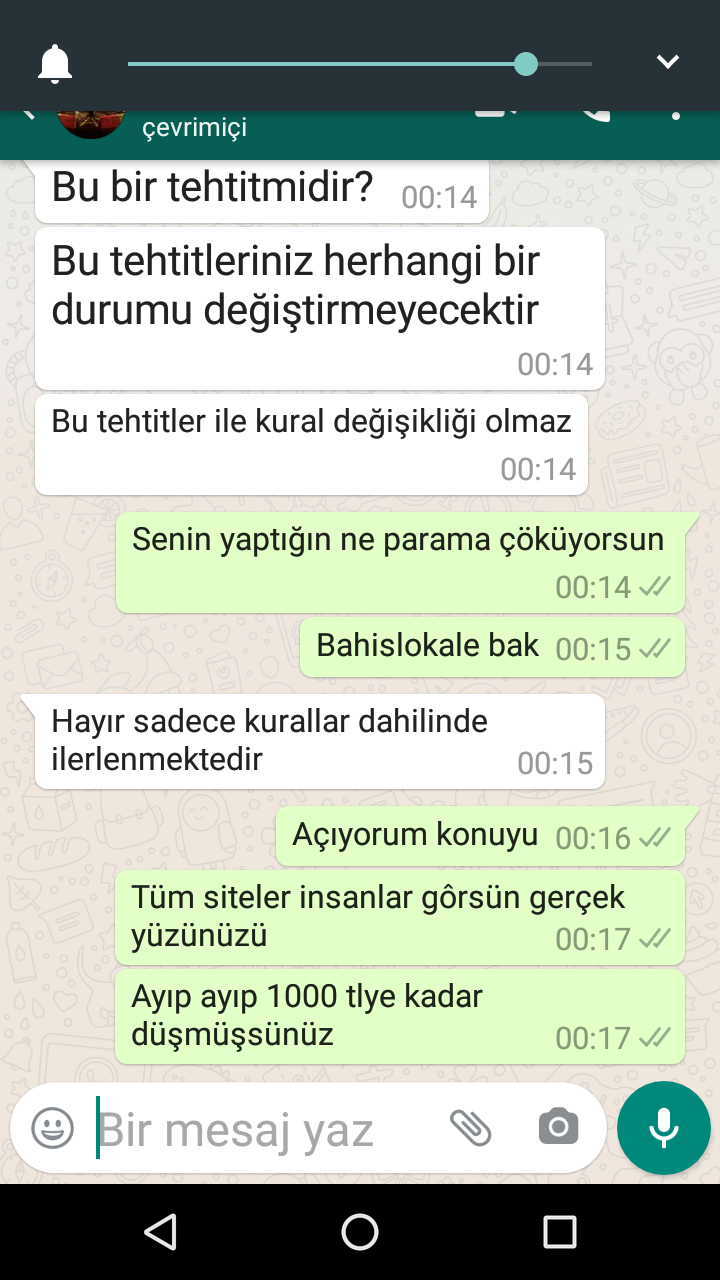Open the camera from chat input
This screenshot has width=720, height=1280.
pyautogui.click(x=558, y=1128)
